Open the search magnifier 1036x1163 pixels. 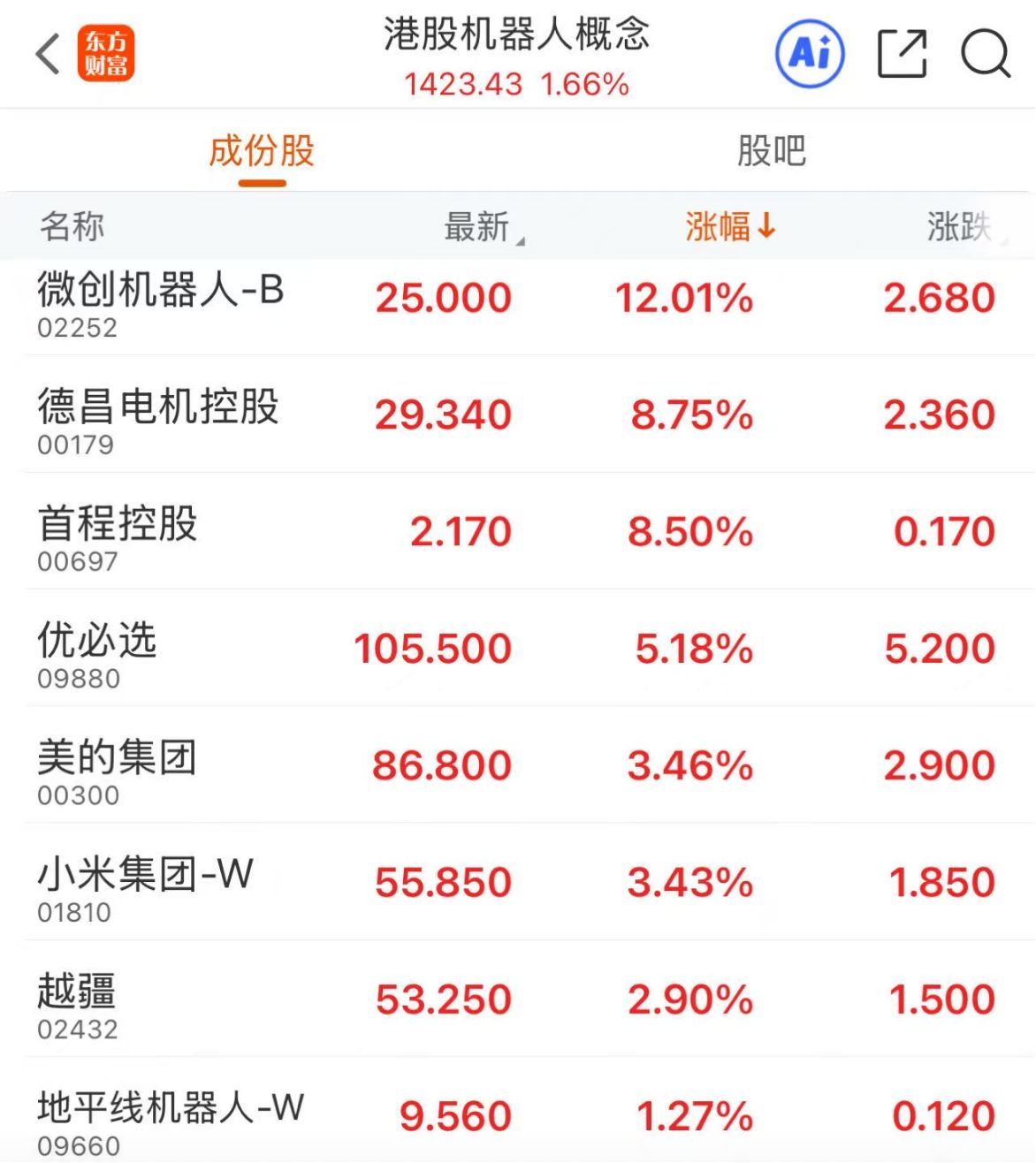(x=985, y=54)
